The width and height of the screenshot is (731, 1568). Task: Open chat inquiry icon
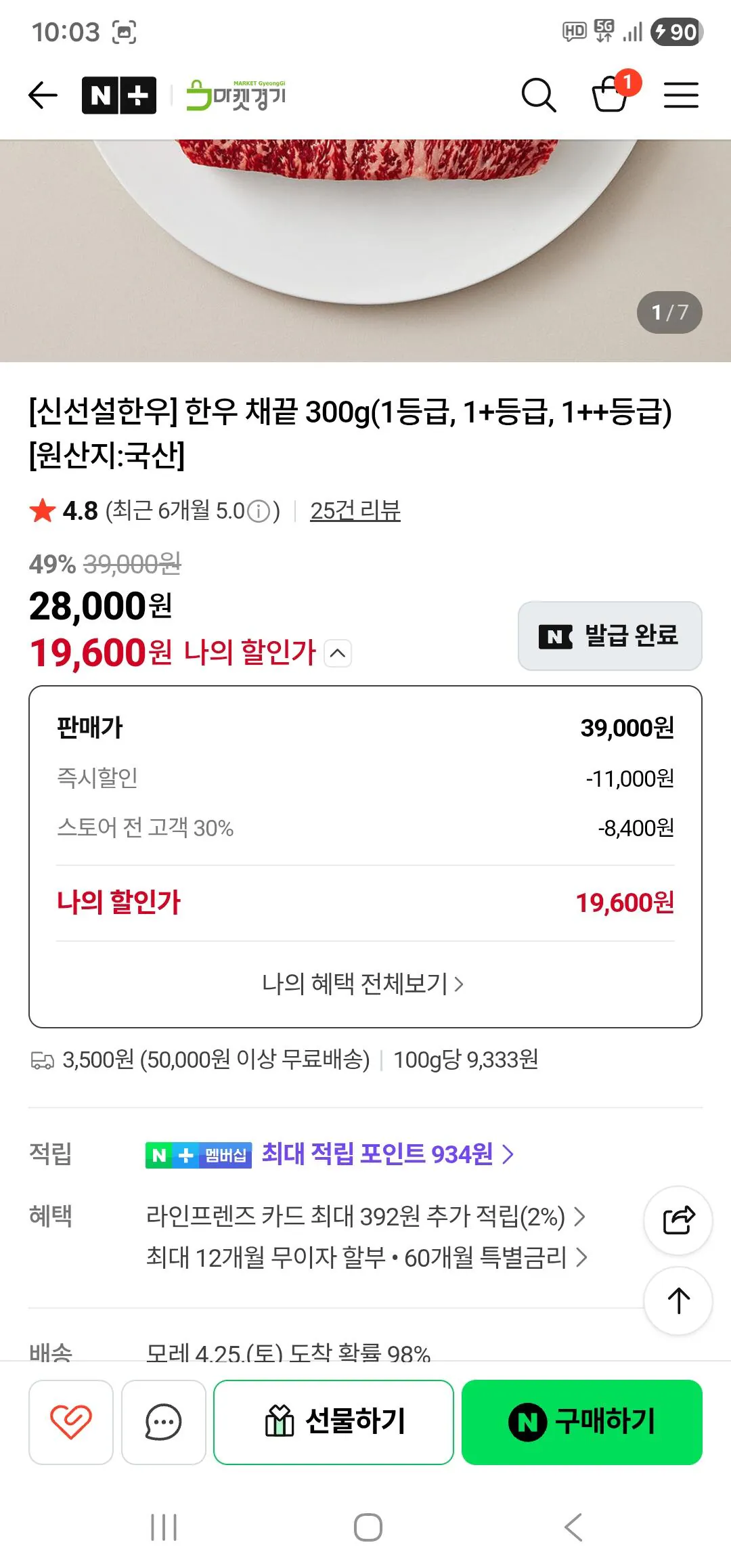(x=162, y=1422)
